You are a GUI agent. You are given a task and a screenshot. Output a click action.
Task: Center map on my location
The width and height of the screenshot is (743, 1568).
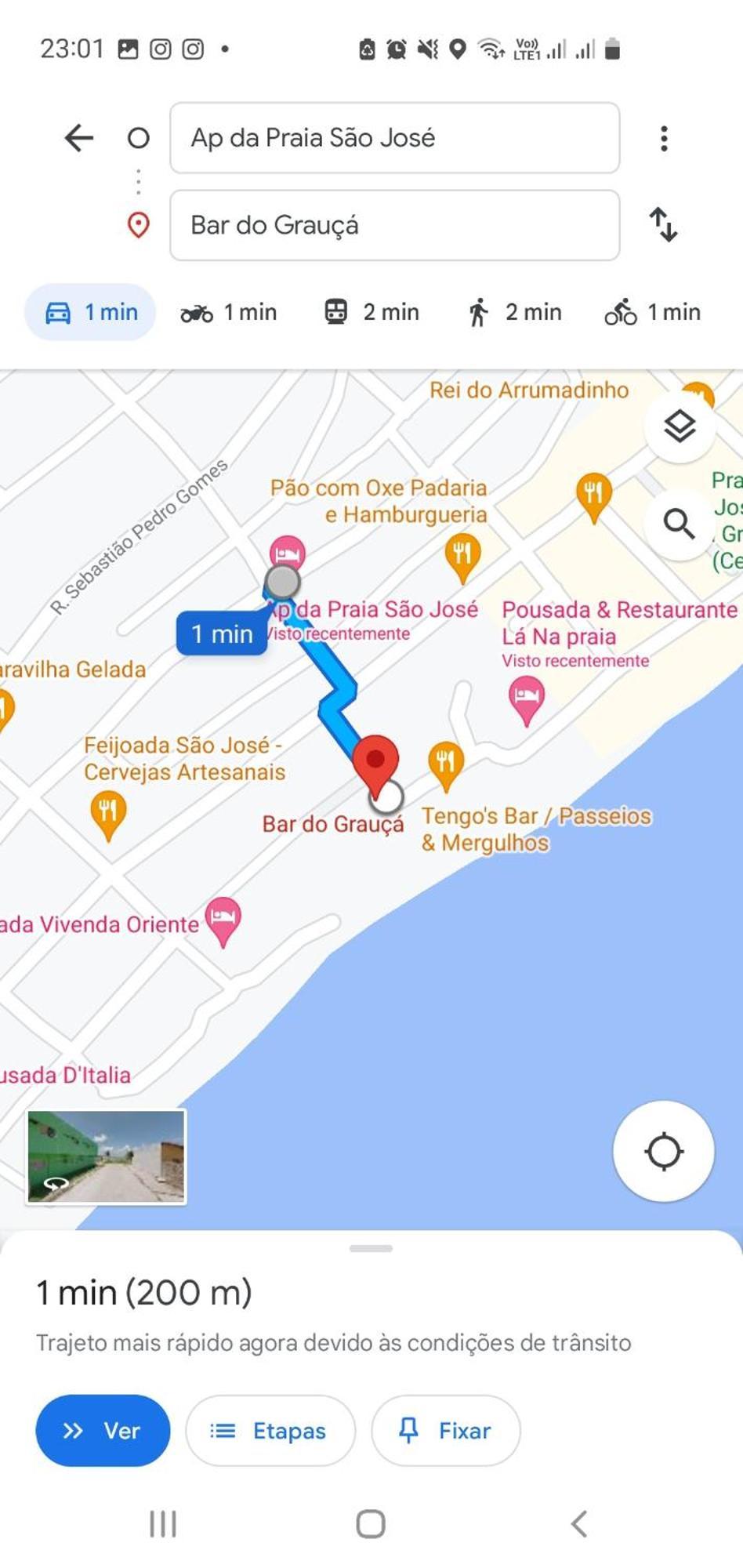pos(663,1151)
